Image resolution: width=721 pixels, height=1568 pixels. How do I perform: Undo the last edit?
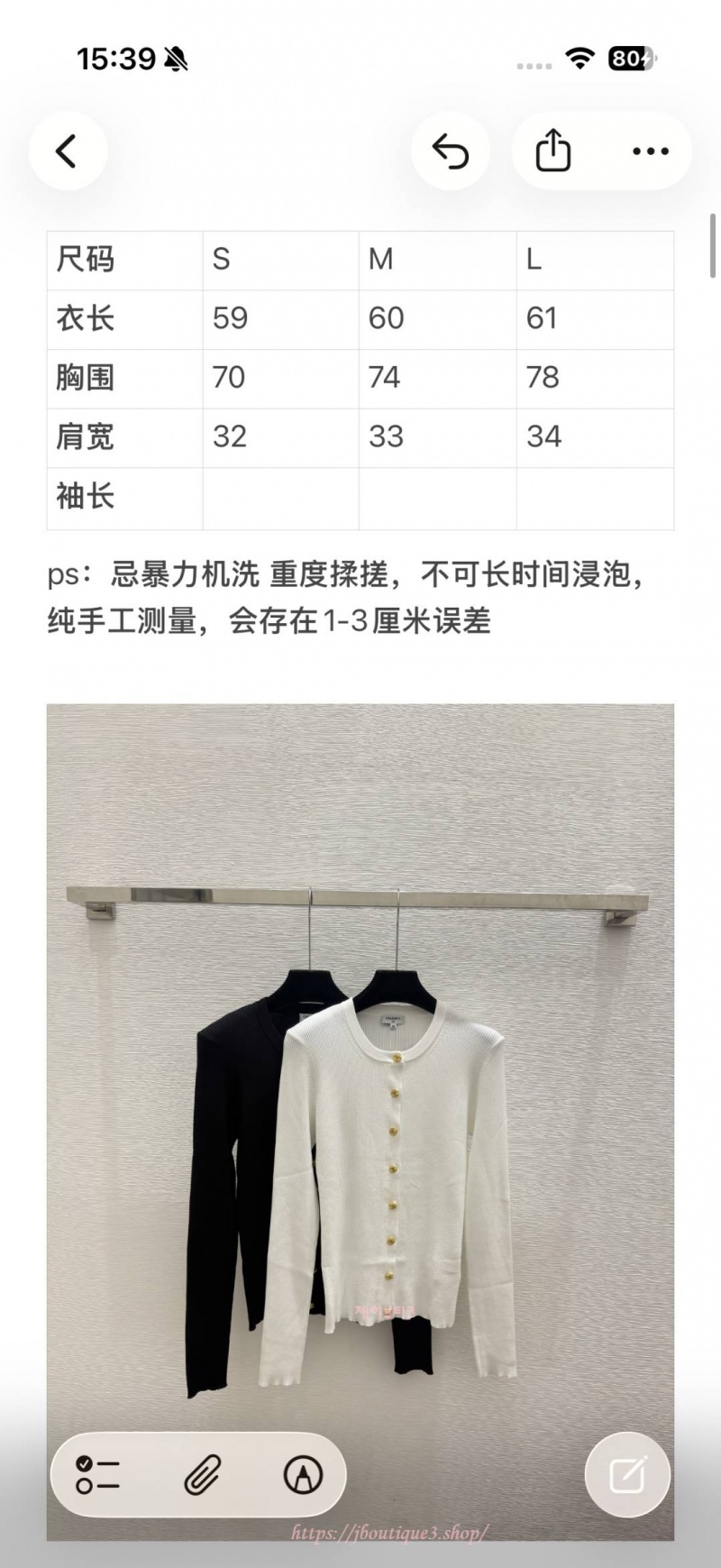(451, 151)
